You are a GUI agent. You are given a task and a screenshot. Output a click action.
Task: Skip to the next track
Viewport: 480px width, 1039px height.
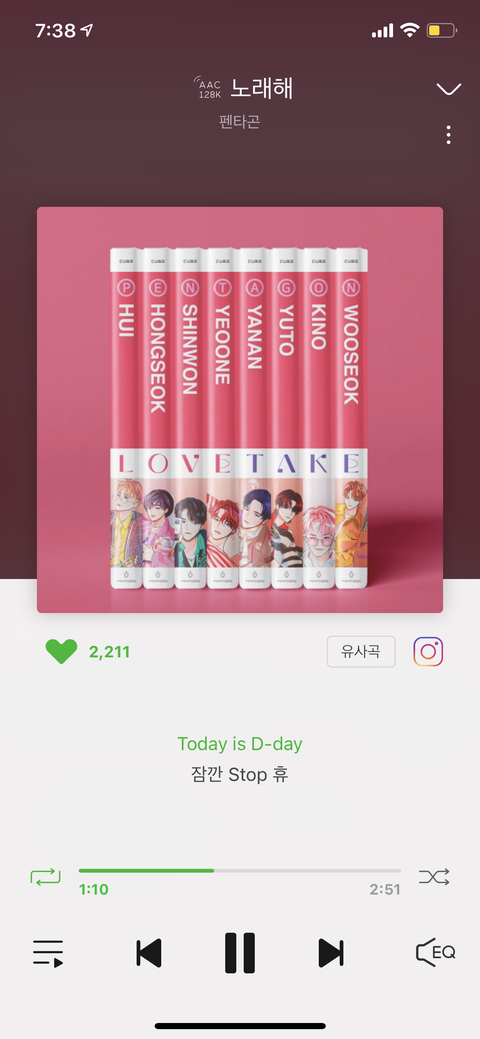tap(331, 954)
